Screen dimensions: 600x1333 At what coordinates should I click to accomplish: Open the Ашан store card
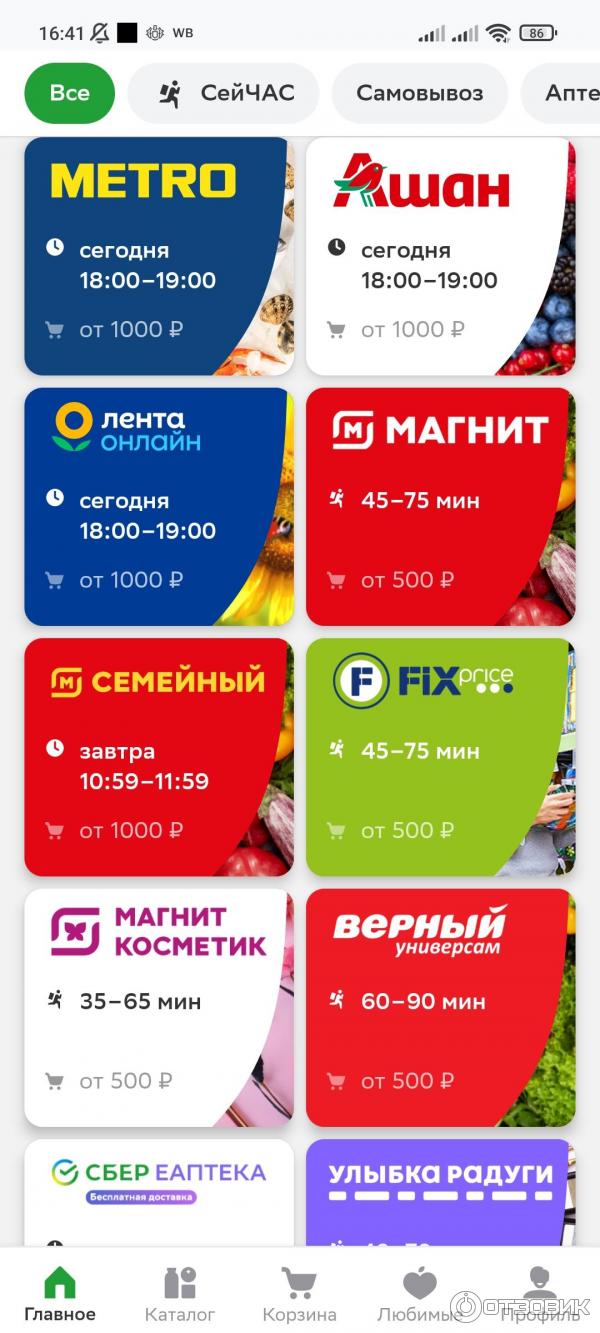440,256
